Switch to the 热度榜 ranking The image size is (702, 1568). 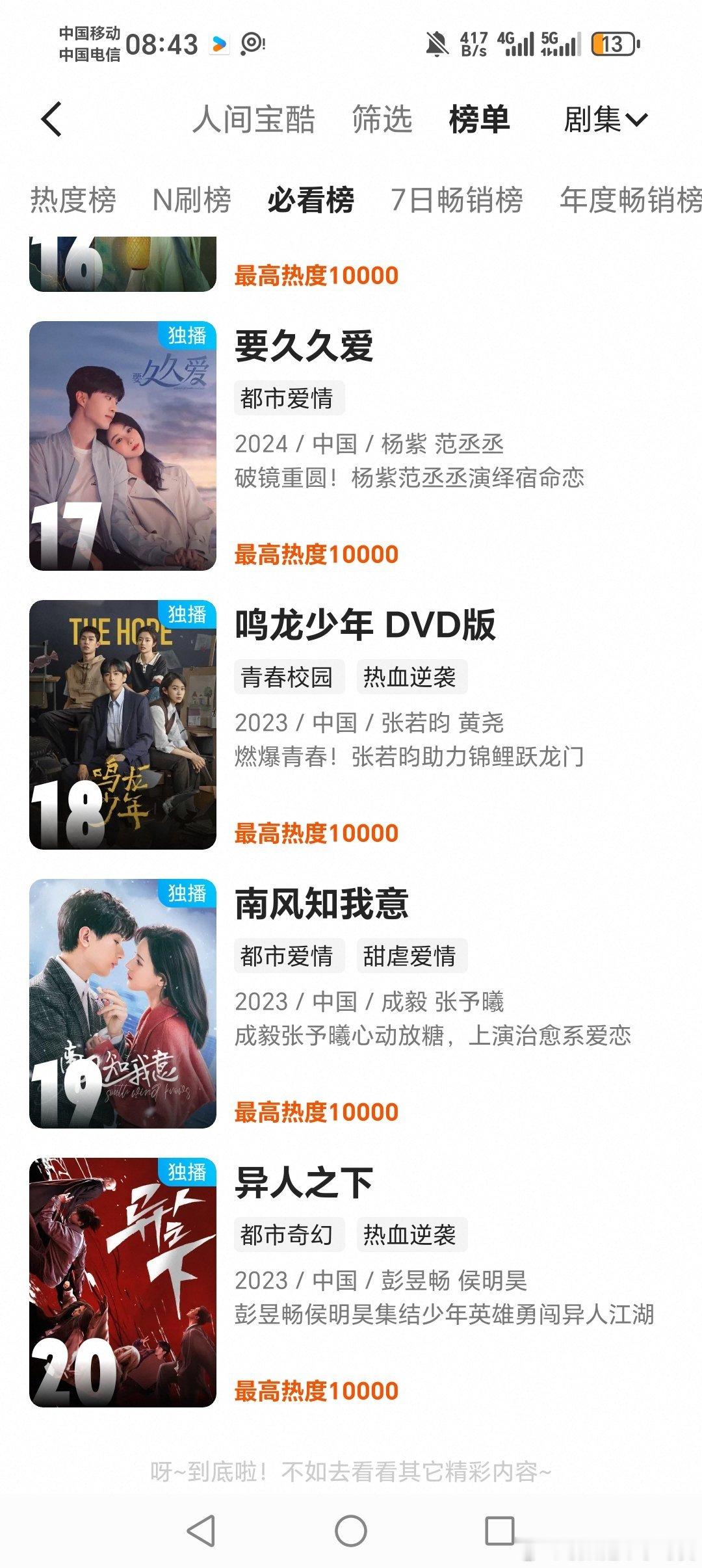(x=73, y=200)
